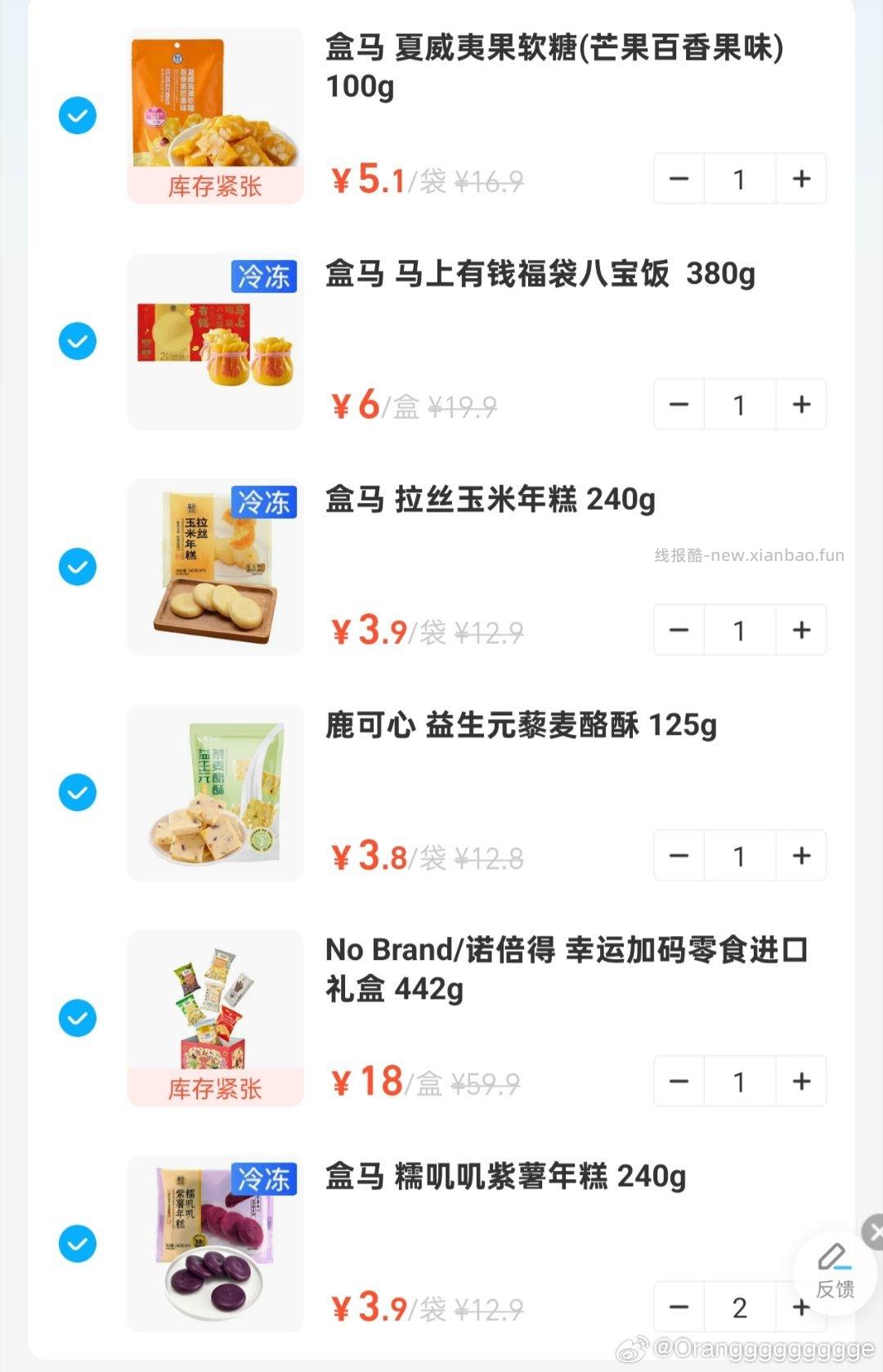The width and height of the screenshot is (883, 1372).
Task: Click the crossed-out ¥12.9 original price of 玉米年糕
Action: point(486,630)
